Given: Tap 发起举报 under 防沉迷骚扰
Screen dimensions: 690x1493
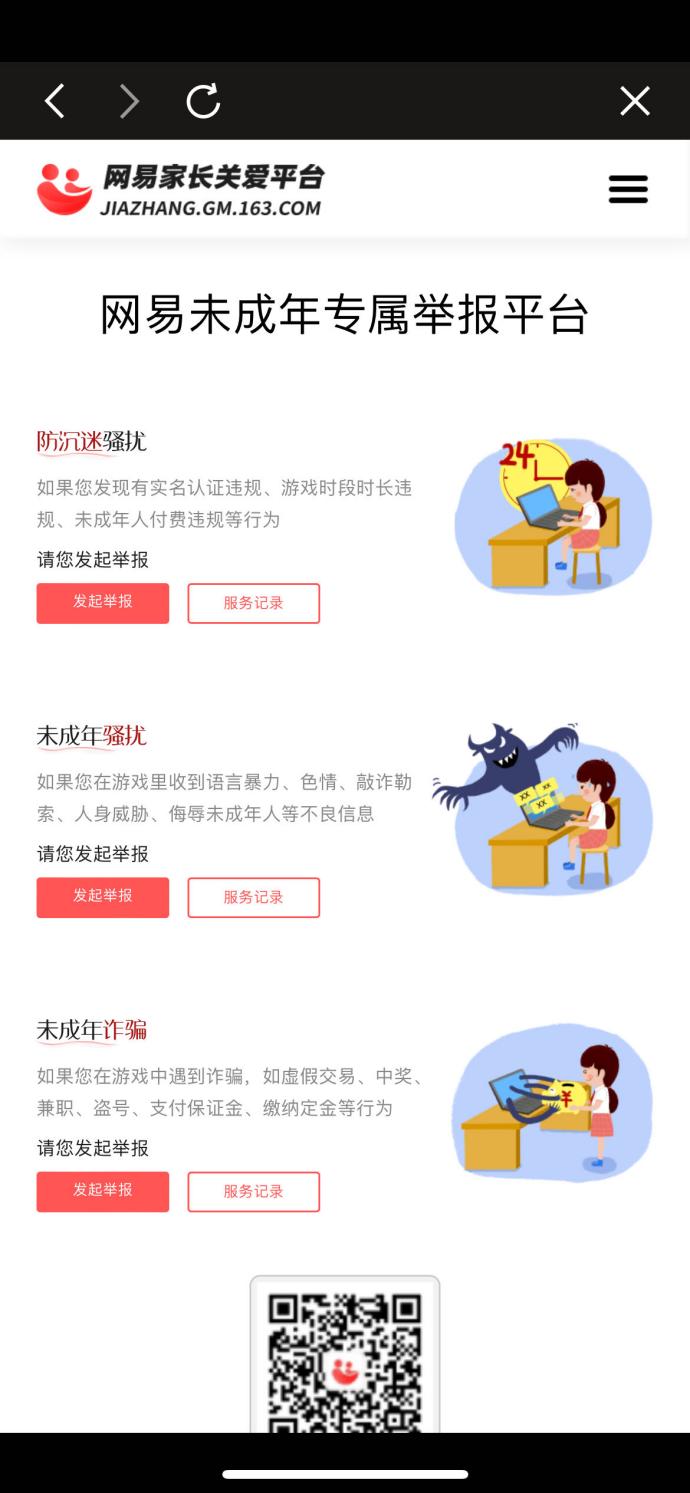Looking at the screenshot, I should click(103, 603).
